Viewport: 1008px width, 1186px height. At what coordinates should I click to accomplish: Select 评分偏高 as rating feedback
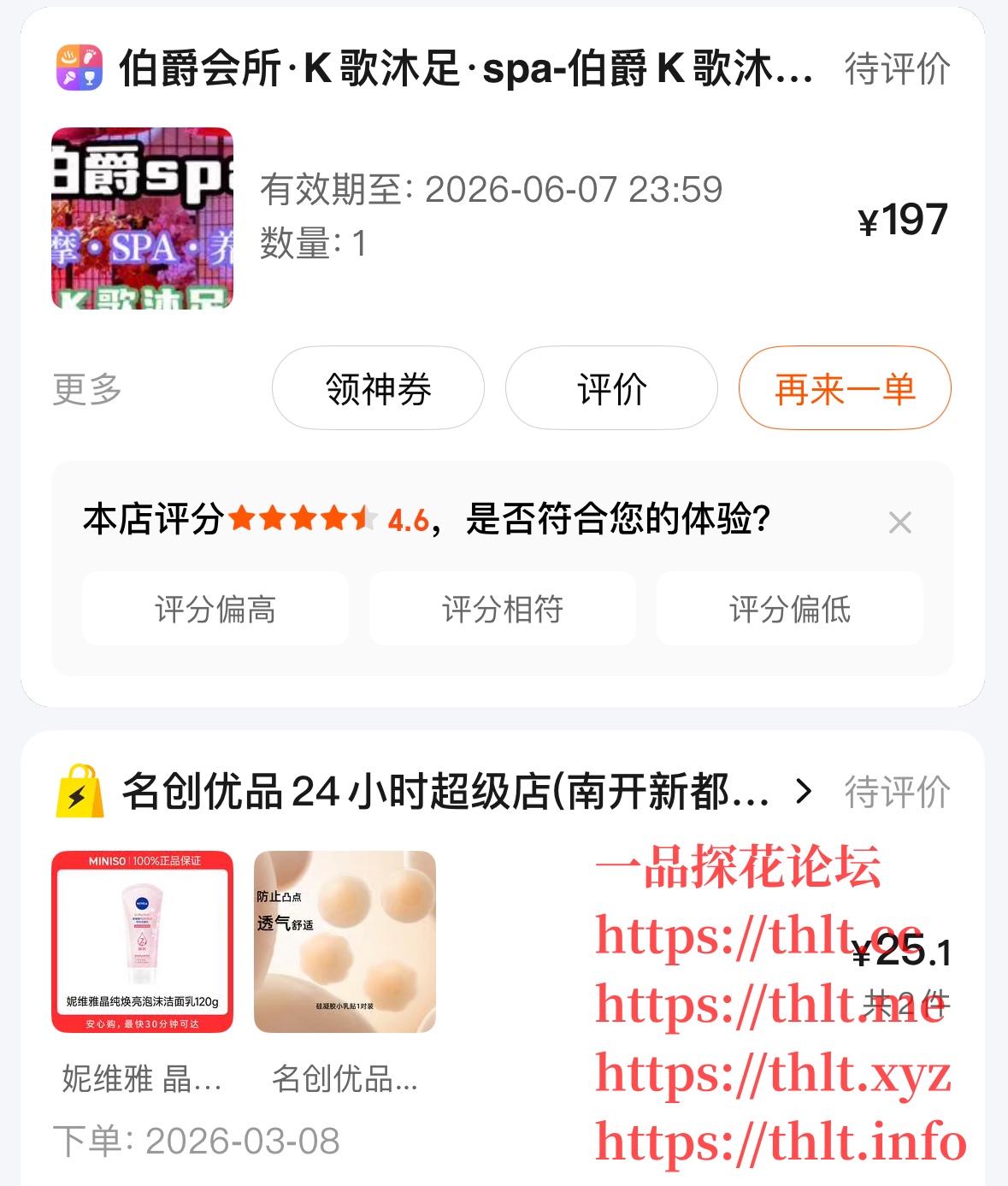coord(215,609)
